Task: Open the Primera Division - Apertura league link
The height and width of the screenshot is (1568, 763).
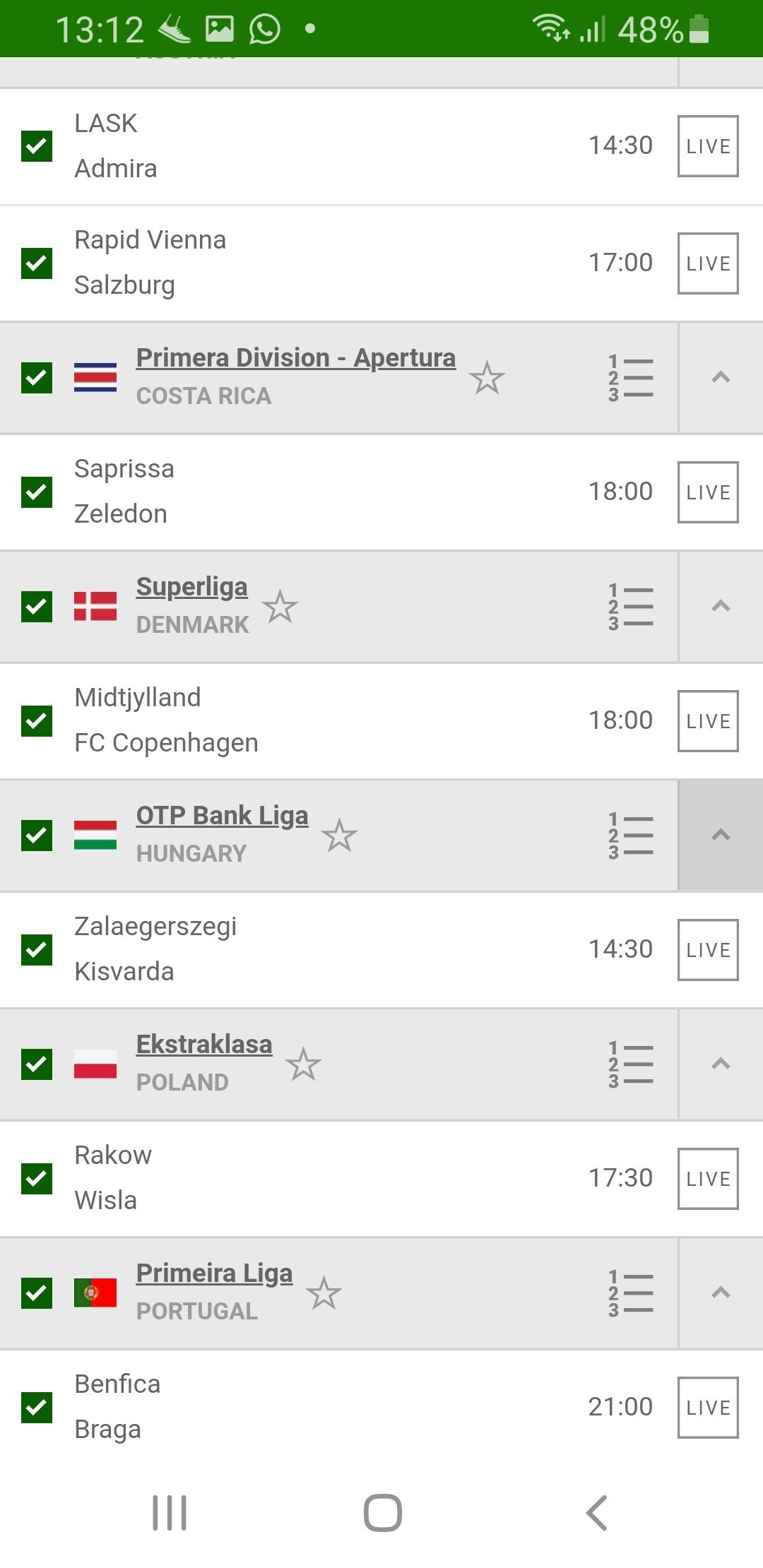Action: [296, 357]
